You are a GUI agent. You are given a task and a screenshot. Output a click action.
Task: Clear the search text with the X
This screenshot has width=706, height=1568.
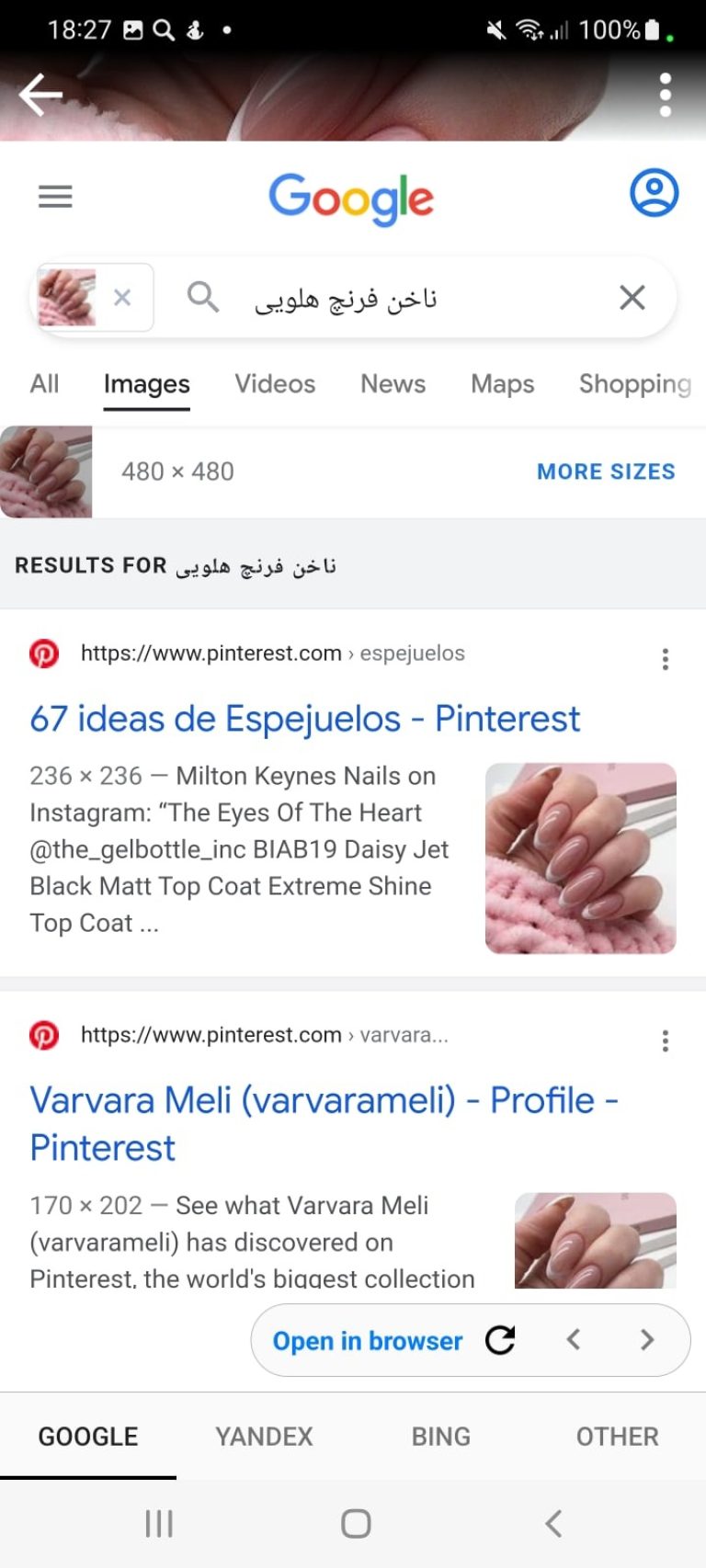click(632, 297)
